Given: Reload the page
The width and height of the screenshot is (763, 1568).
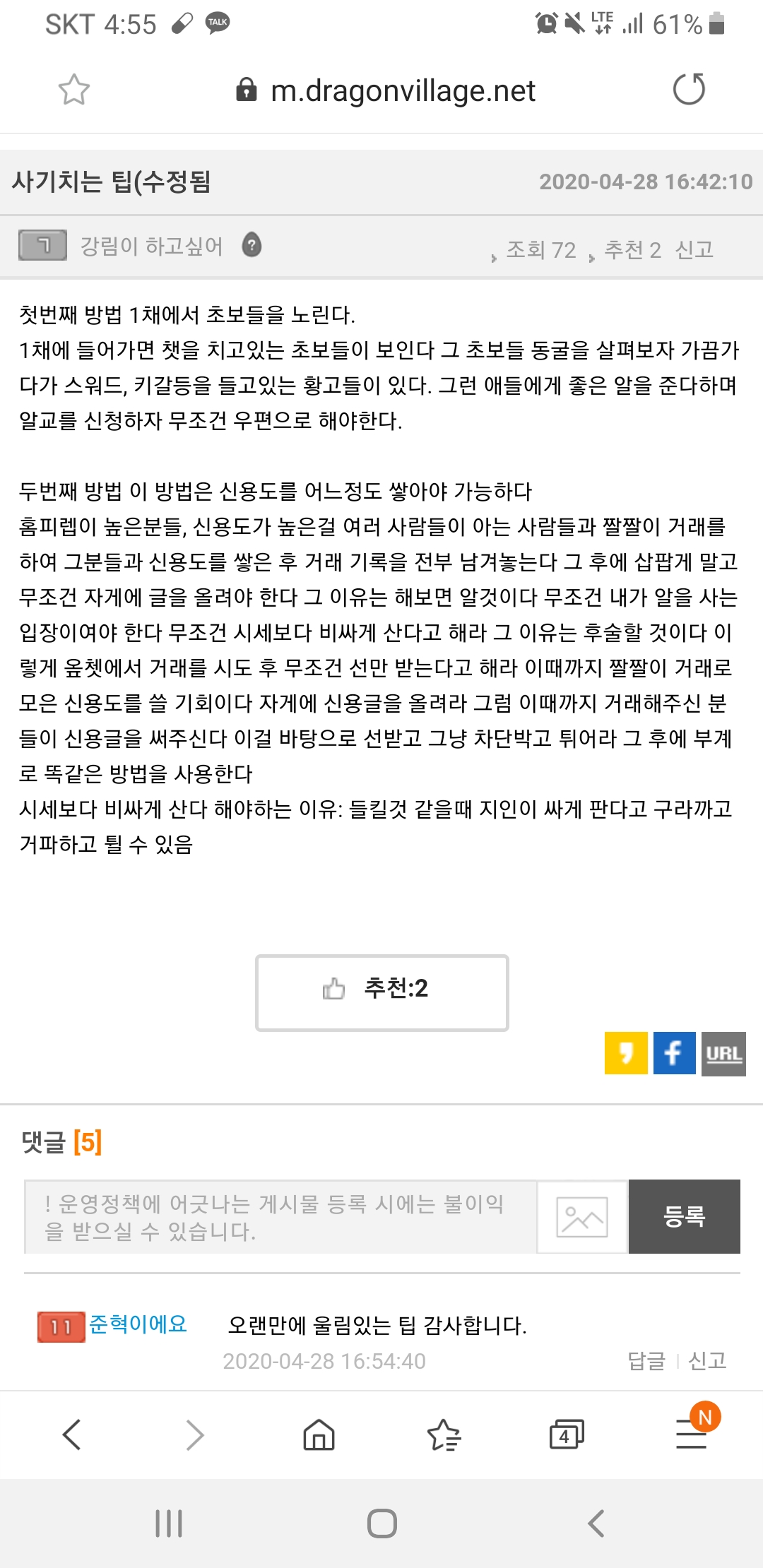Looking at the screenshot, I should 689,90.
